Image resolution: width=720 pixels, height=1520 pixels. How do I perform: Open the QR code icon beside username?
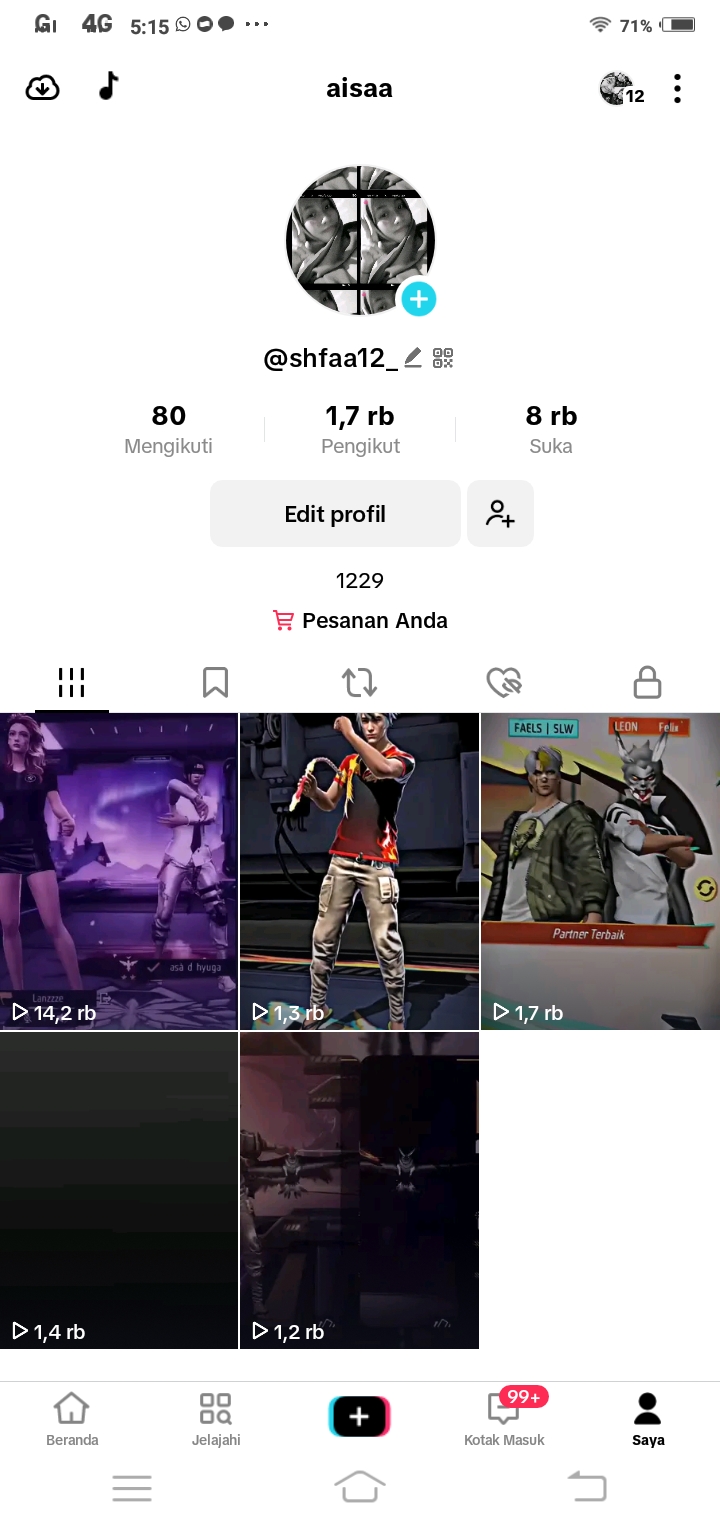[443, 357]
